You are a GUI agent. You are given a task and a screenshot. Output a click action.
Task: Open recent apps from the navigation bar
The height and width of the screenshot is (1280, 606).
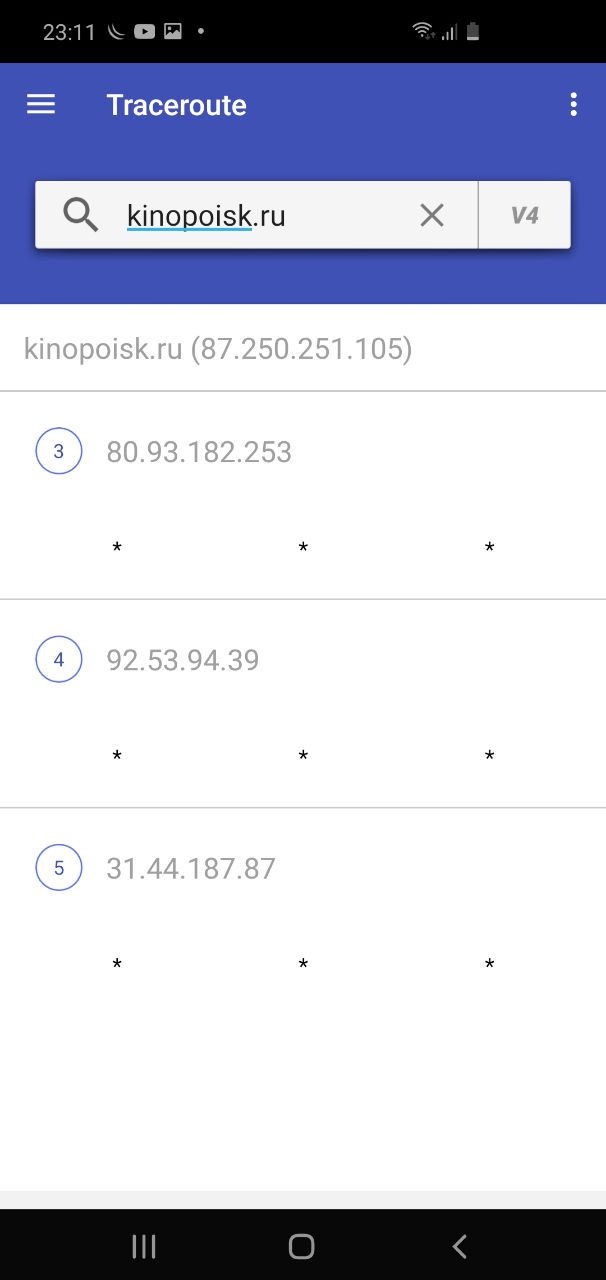pyautogui.click(x=144, y=1246)
